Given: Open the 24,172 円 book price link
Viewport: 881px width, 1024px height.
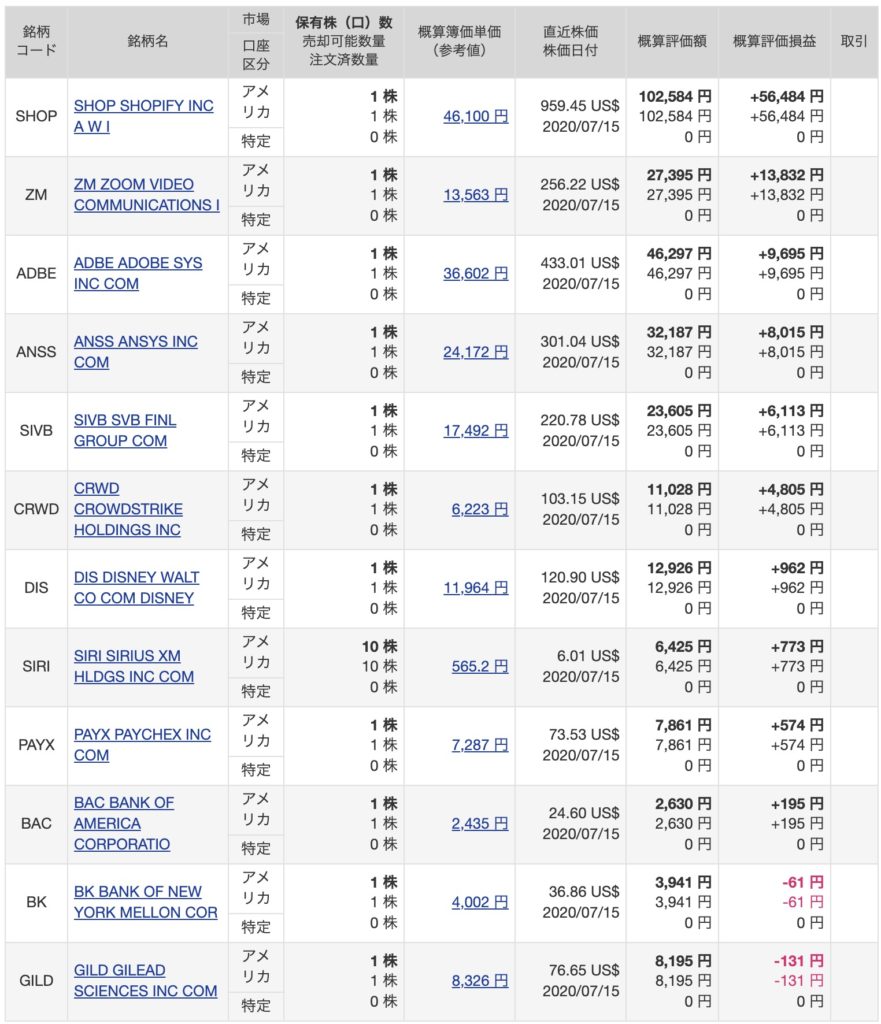Looking at the screenshot, I should pyautogui.click(x=475, y=352).
